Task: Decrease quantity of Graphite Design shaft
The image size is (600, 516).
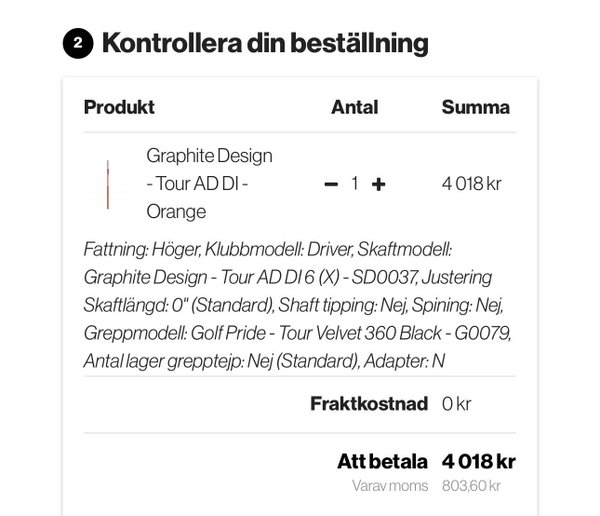Action: click(331, 184)
